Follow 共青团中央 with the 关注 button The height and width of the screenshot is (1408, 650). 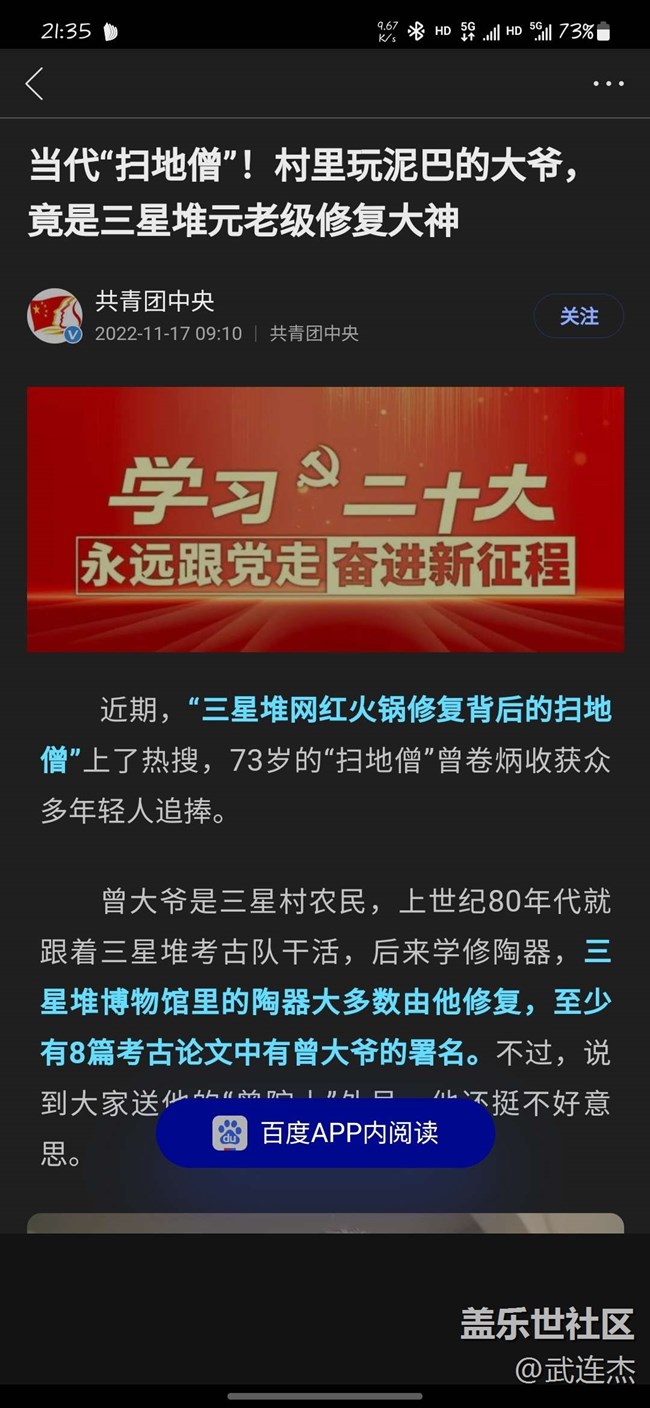[579, 316]
